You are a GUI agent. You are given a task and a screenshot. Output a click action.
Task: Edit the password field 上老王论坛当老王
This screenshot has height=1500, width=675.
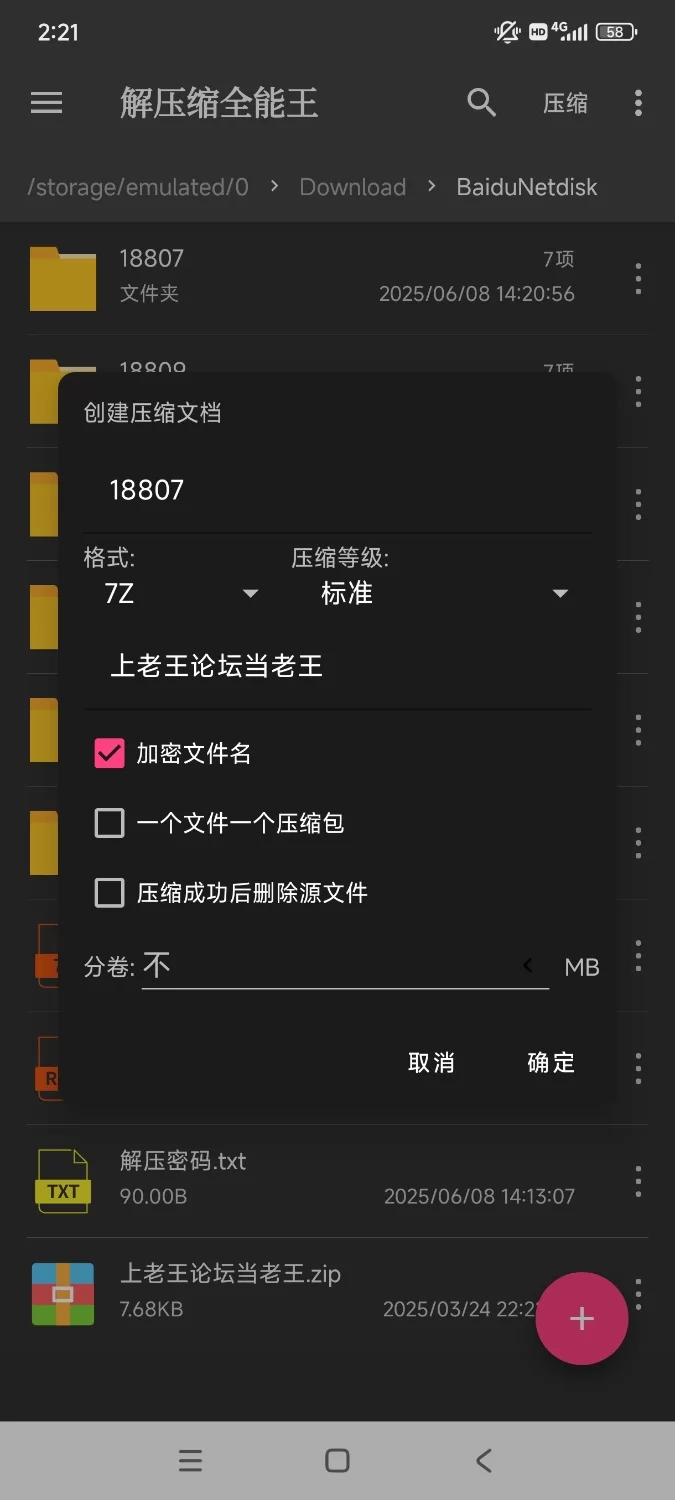tap(337, 666)
